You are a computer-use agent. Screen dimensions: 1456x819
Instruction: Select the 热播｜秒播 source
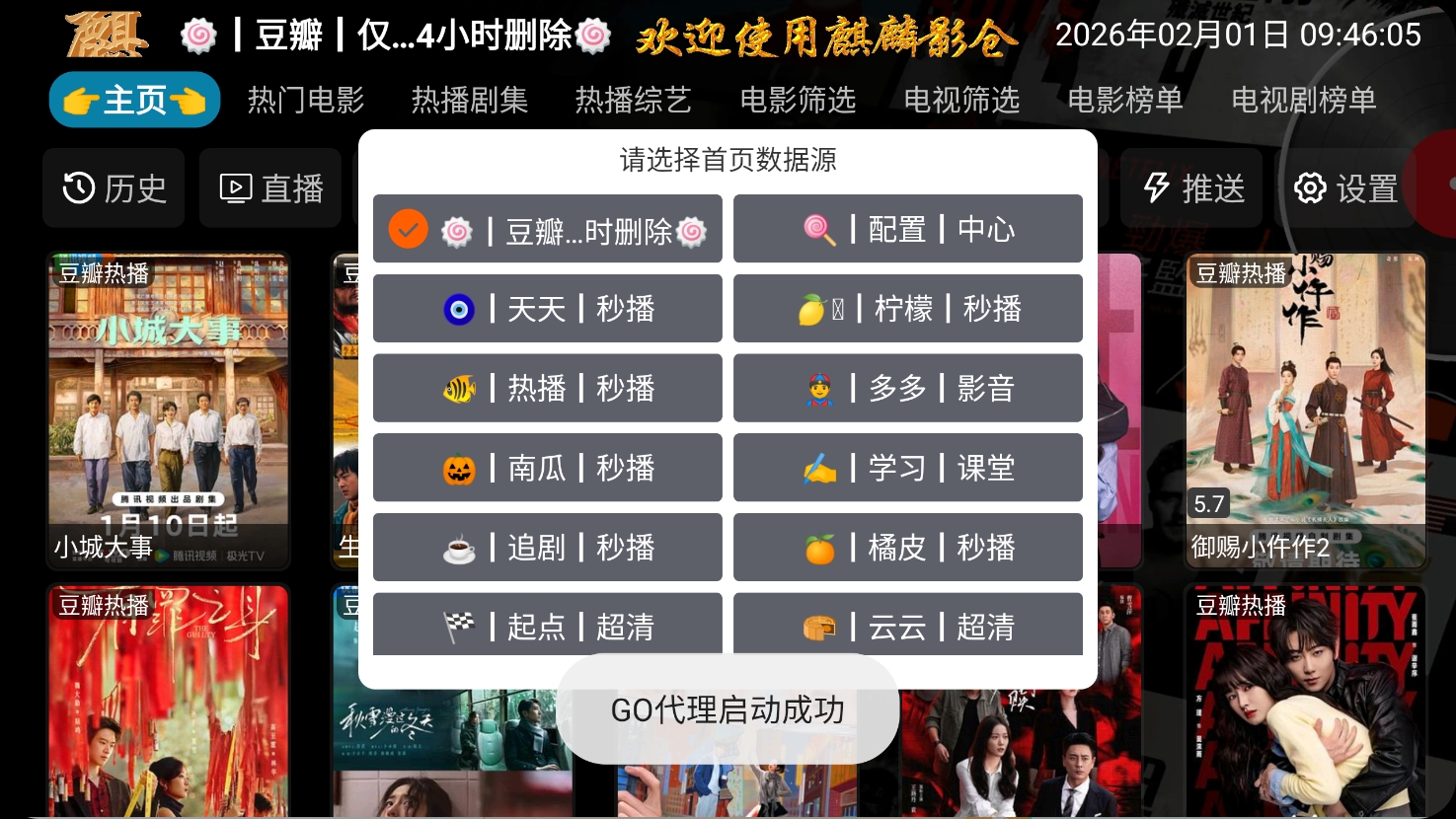[547, 388]
